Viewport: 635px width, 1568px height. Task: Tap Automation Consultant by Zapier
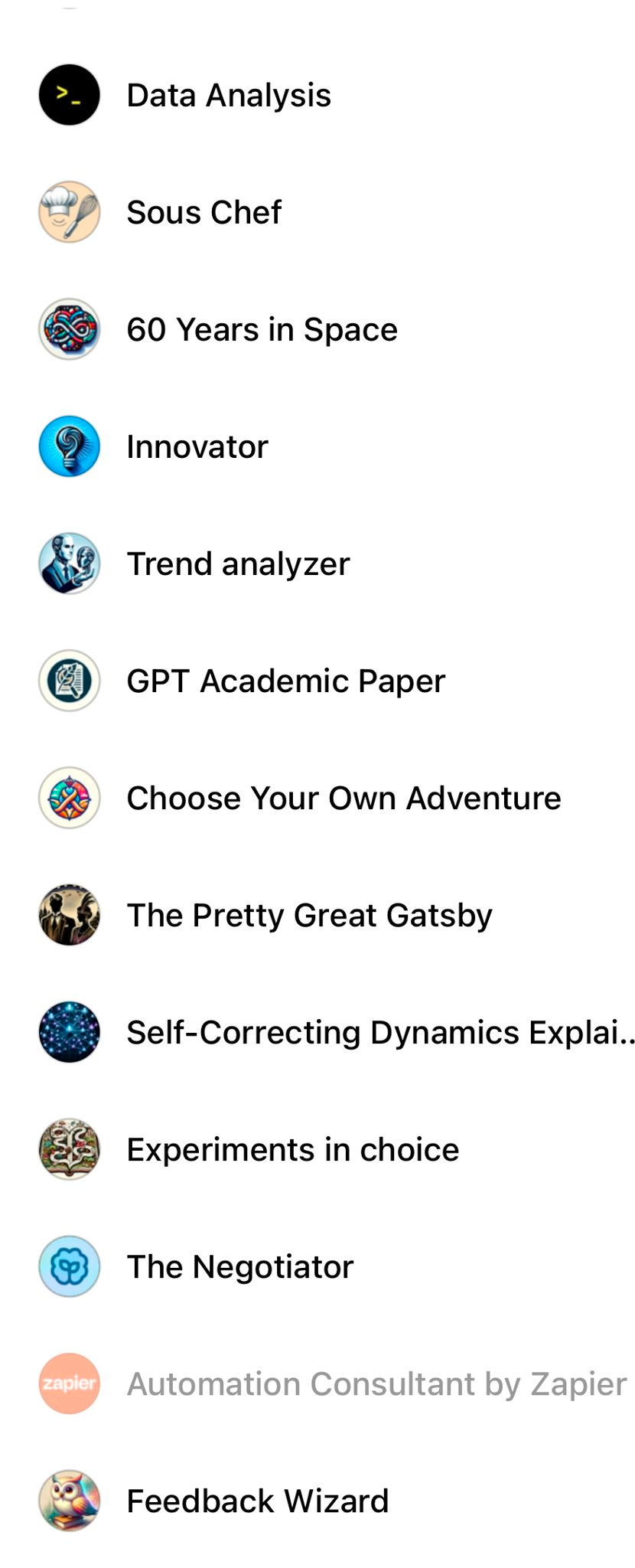(x=376, y=1384)
